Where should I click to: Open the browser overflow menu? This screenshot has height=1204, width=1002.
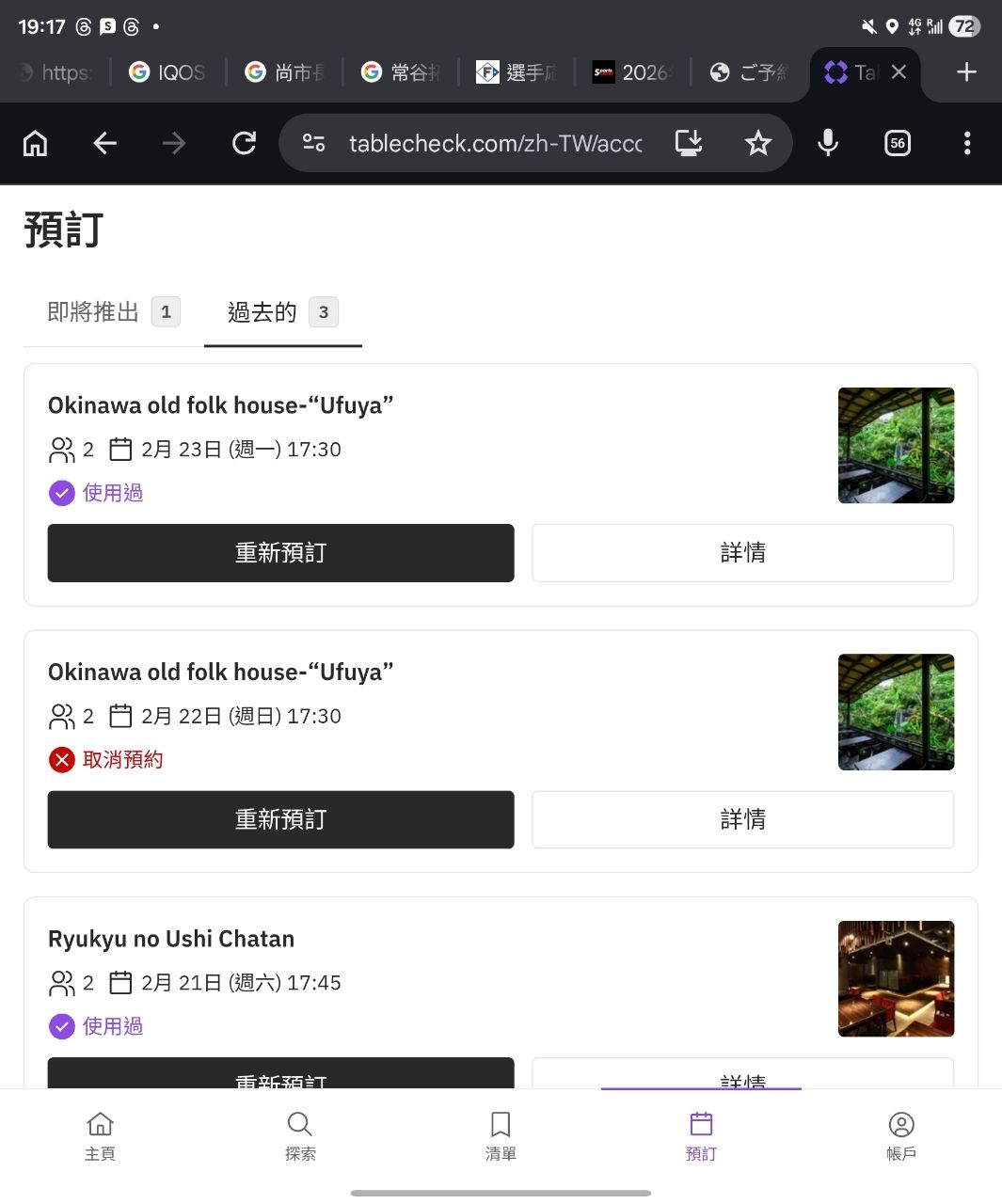(x=966, y=143)
